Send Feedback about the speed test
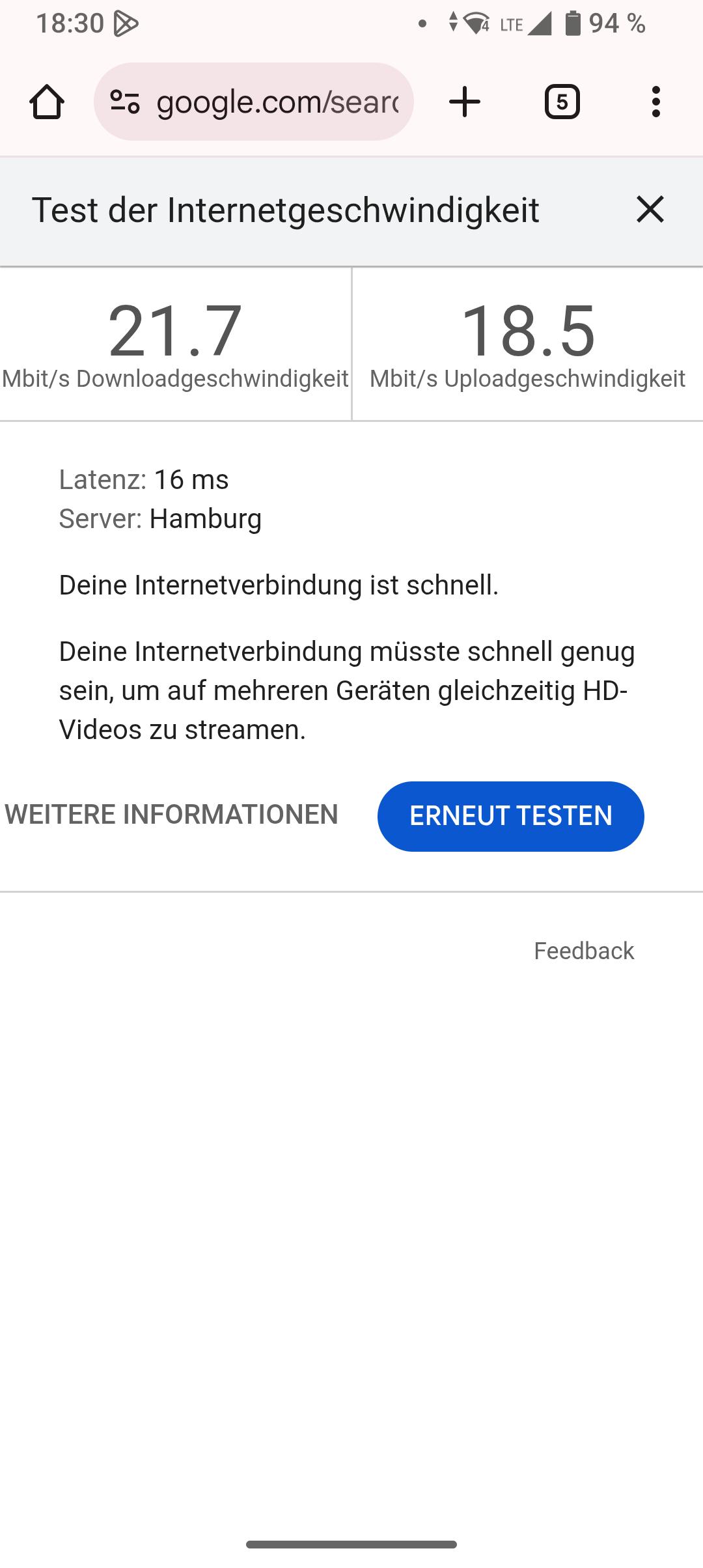 coord(583,951)
